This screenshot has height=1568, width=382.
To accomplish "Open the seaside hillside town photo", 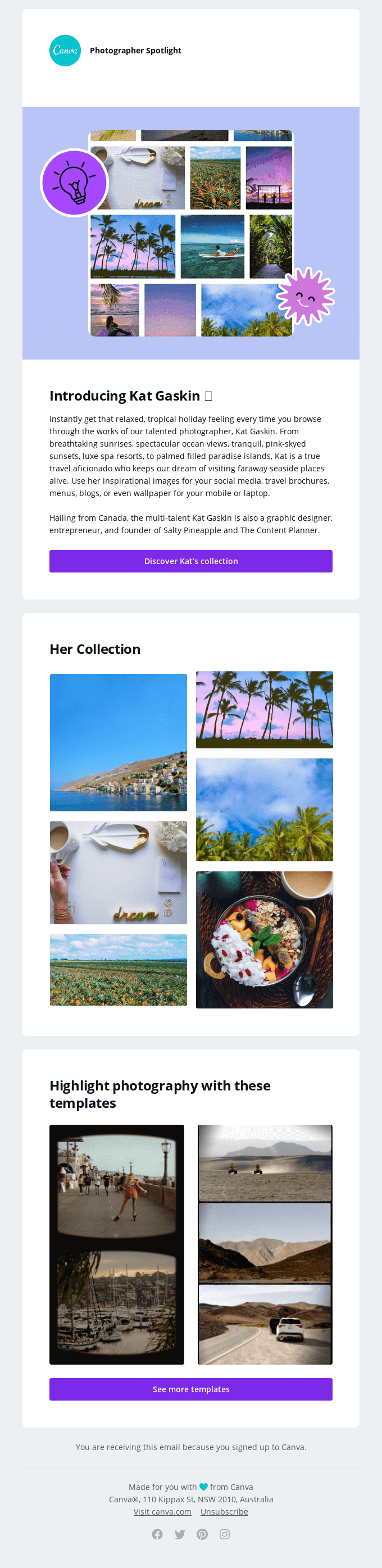I will point(118,742).
